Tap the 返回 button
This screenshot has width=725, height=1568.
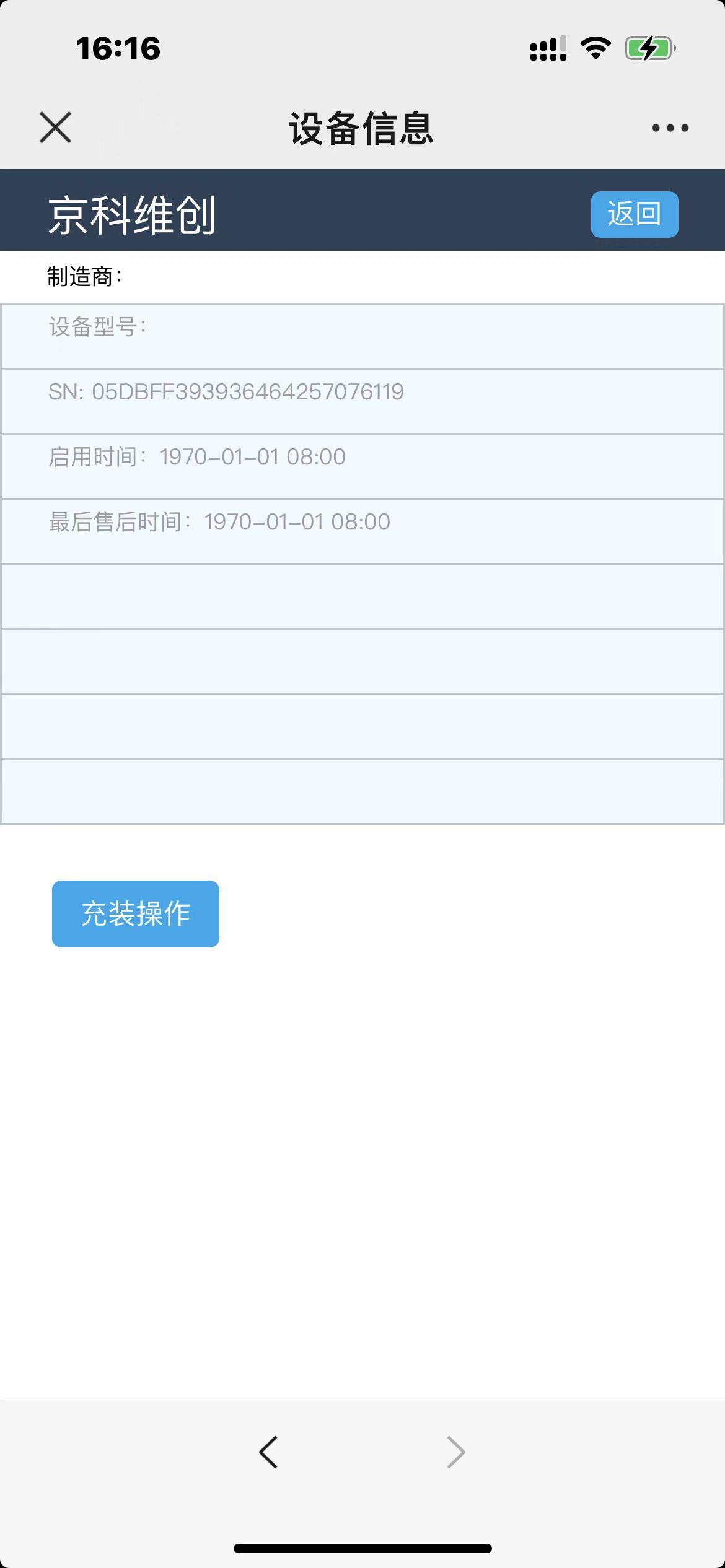tap(635, 214)
